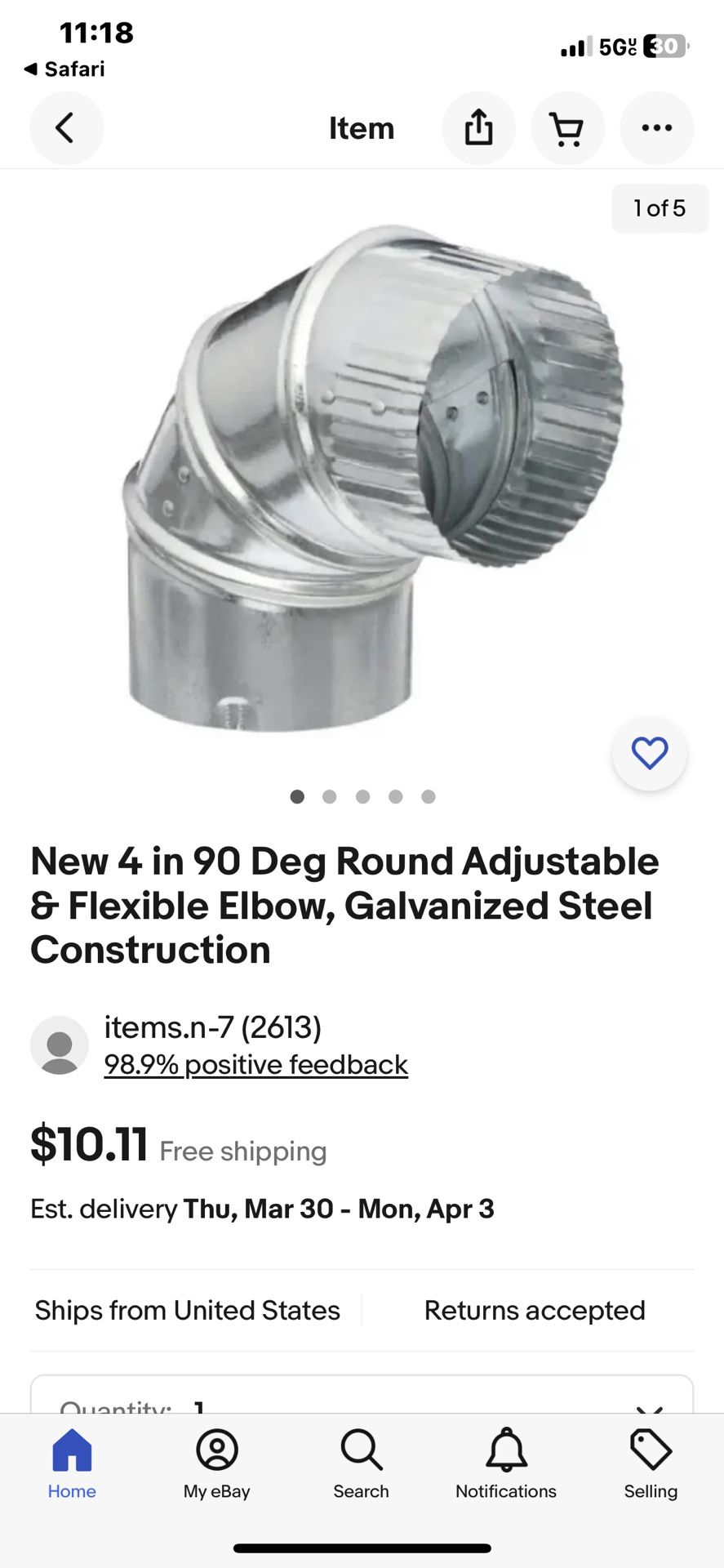Go back to the previous page
The height and width of the screenshot is (1568, 724).
(x=66, y=128)
